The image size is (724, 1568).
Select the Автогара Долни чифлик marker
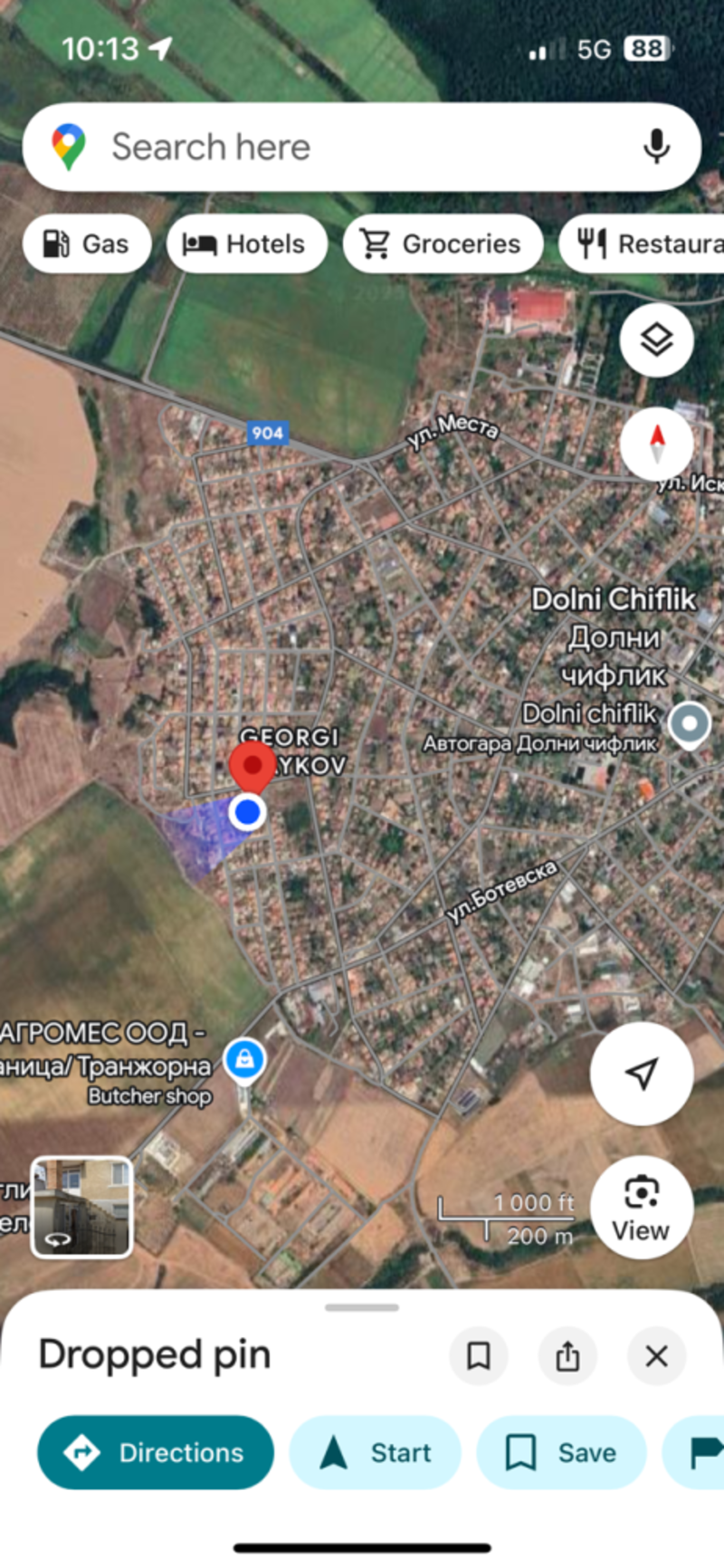[689, 724]
